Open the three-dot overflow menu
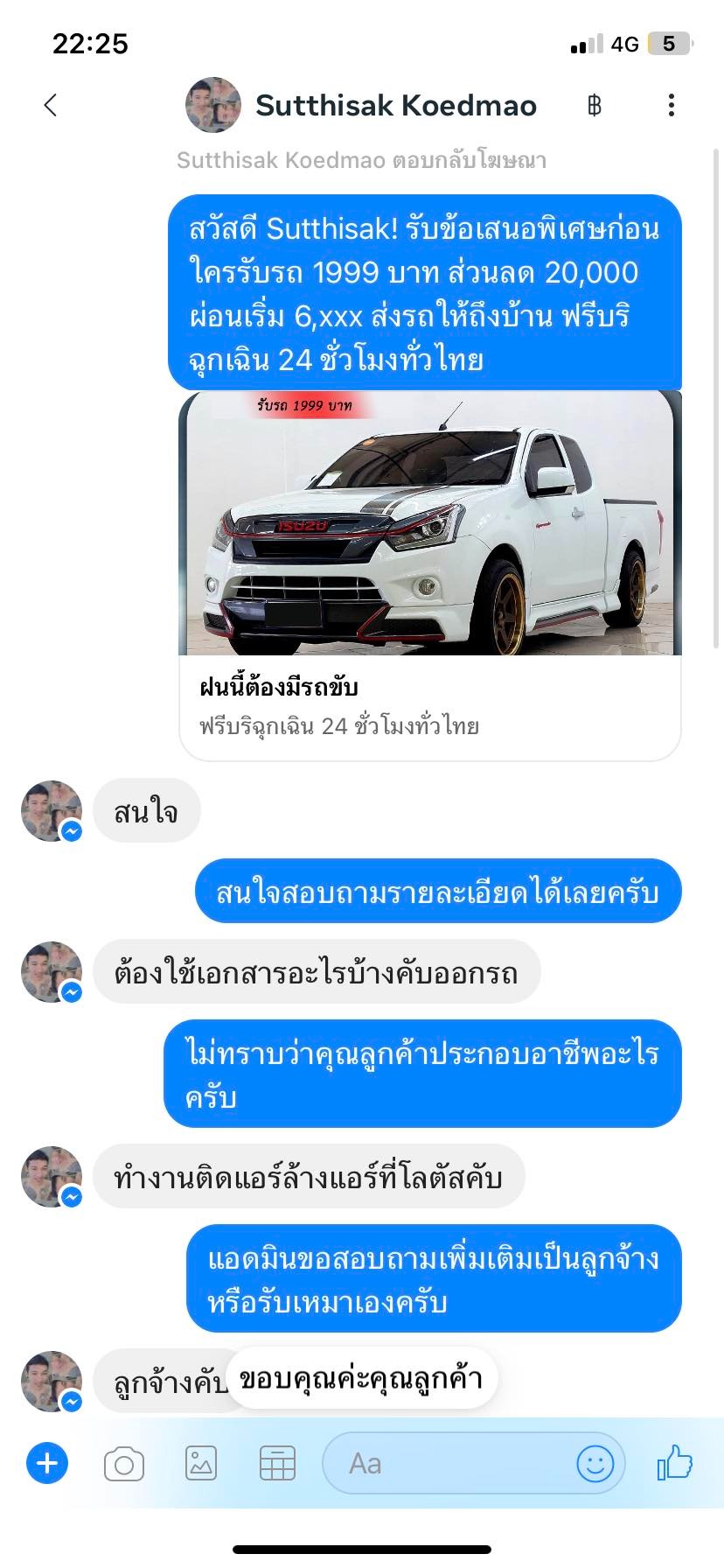 pos(671,105)
